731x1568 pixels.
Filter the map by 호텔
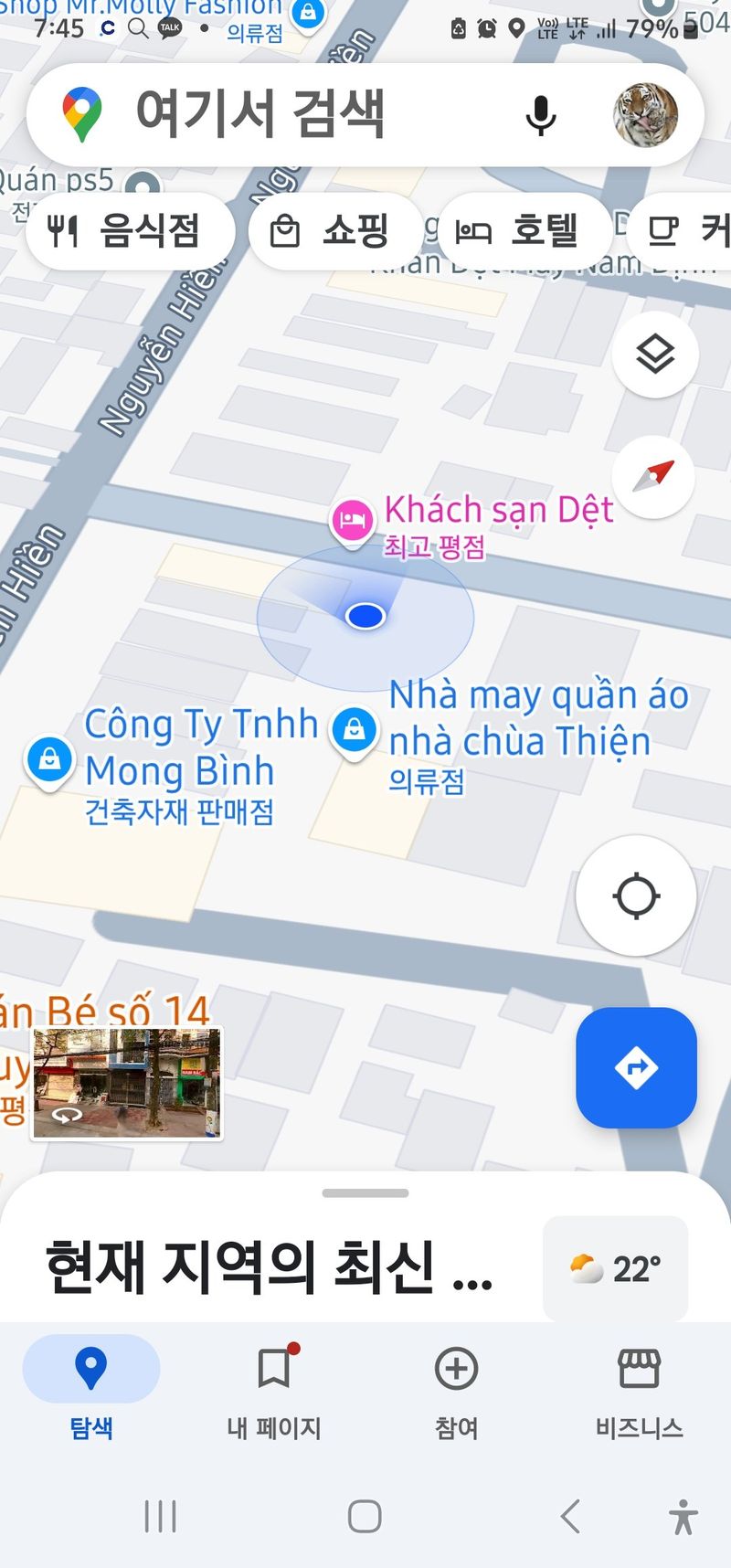pos(519,230)
